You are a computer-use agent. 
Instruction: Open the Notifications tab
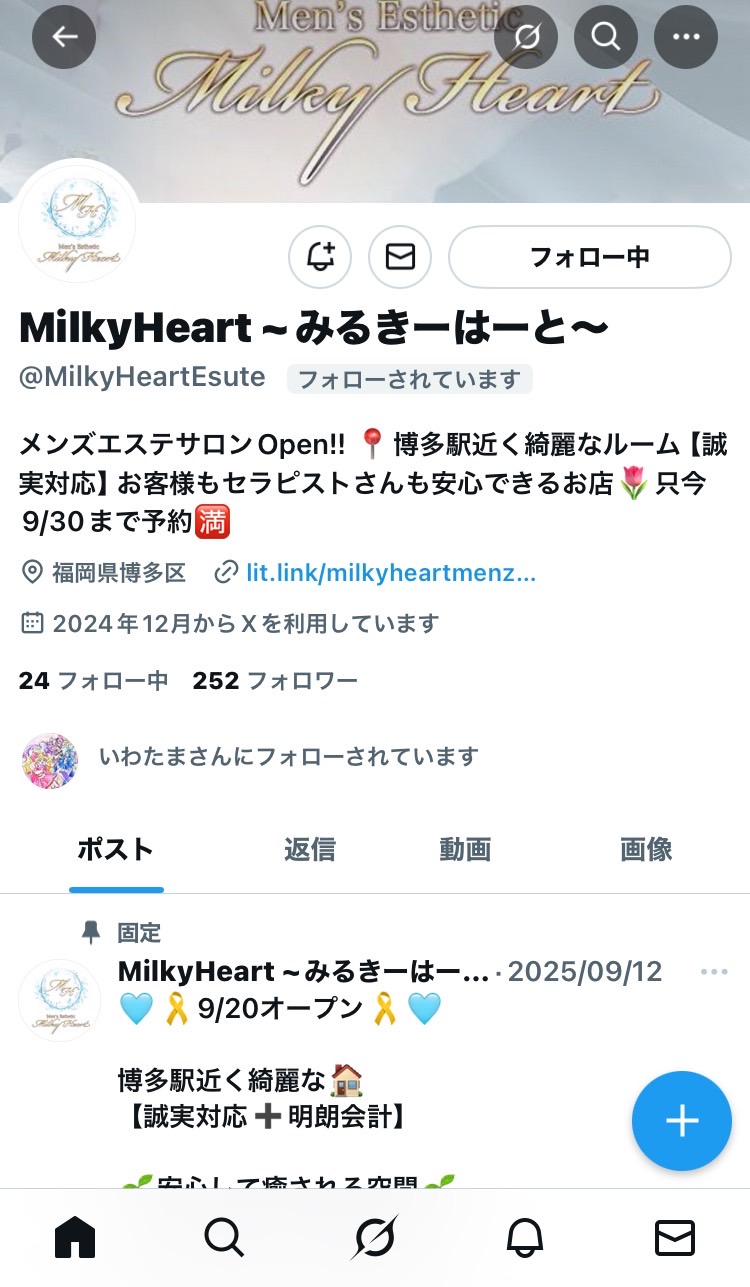525,1238
